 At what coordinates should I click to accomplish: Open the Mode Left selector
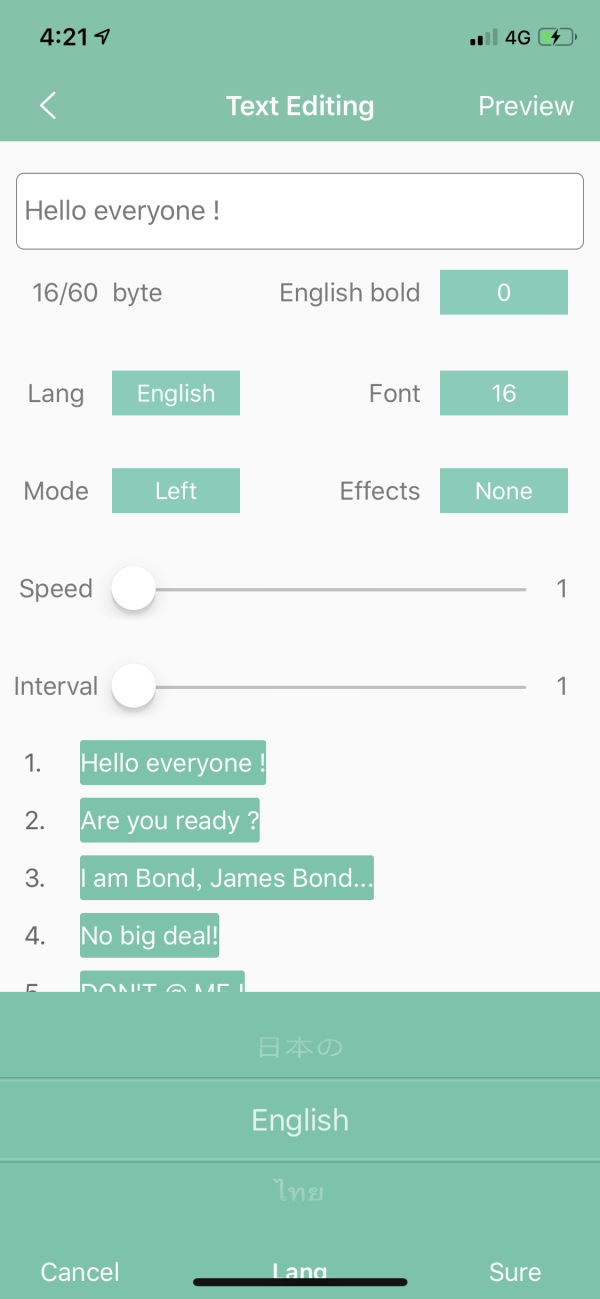click(176, 491)
